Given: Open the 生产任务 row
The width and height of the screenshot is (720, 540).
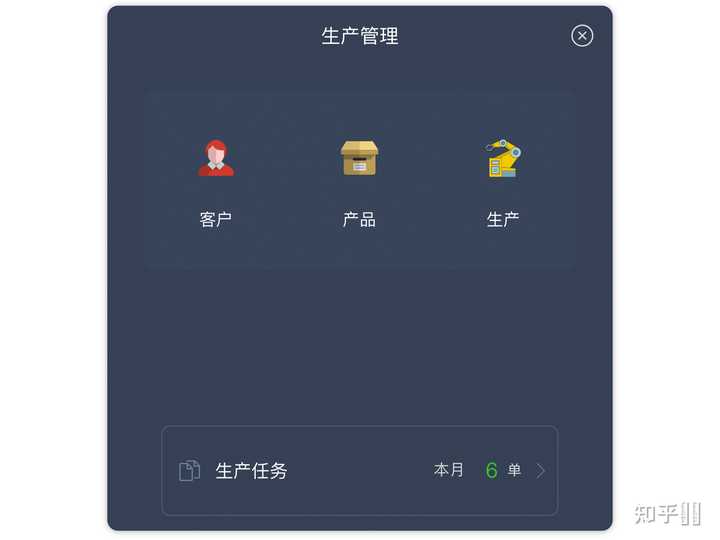Looking at the screenshot, I should tap(360, 470).
